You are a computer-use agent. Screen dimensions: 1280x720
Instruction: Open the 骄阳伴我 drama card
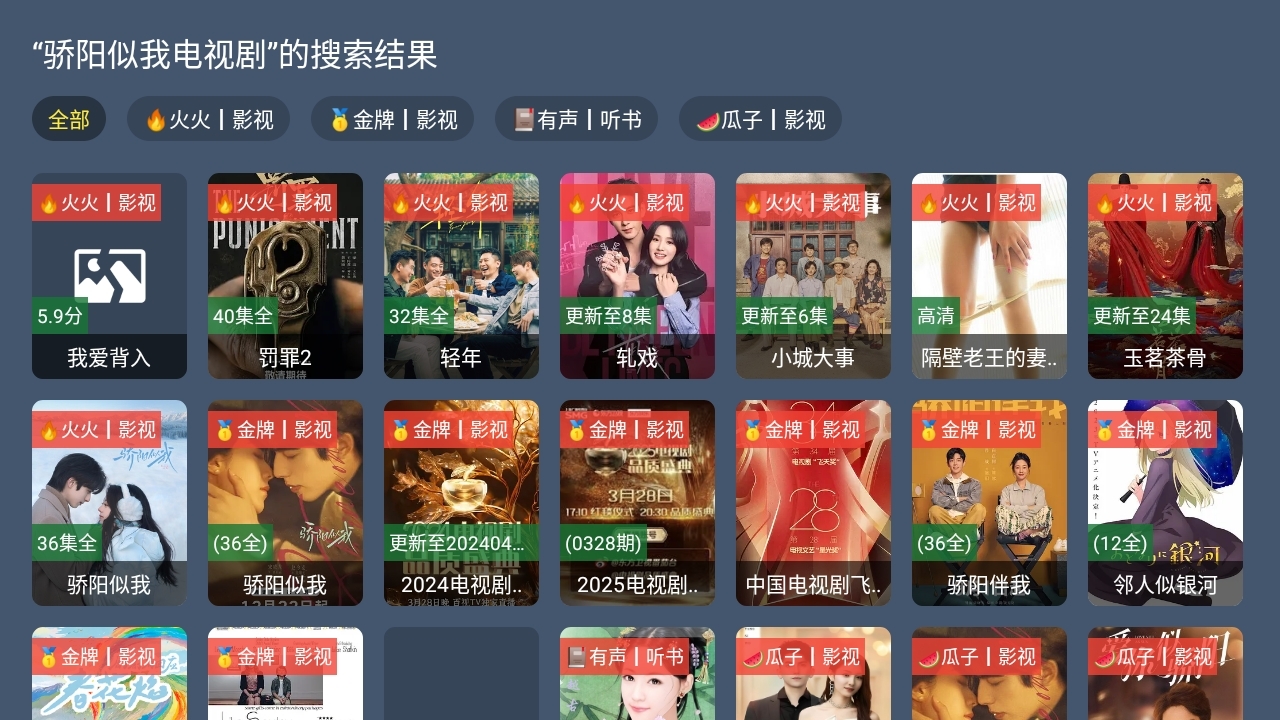989,503
